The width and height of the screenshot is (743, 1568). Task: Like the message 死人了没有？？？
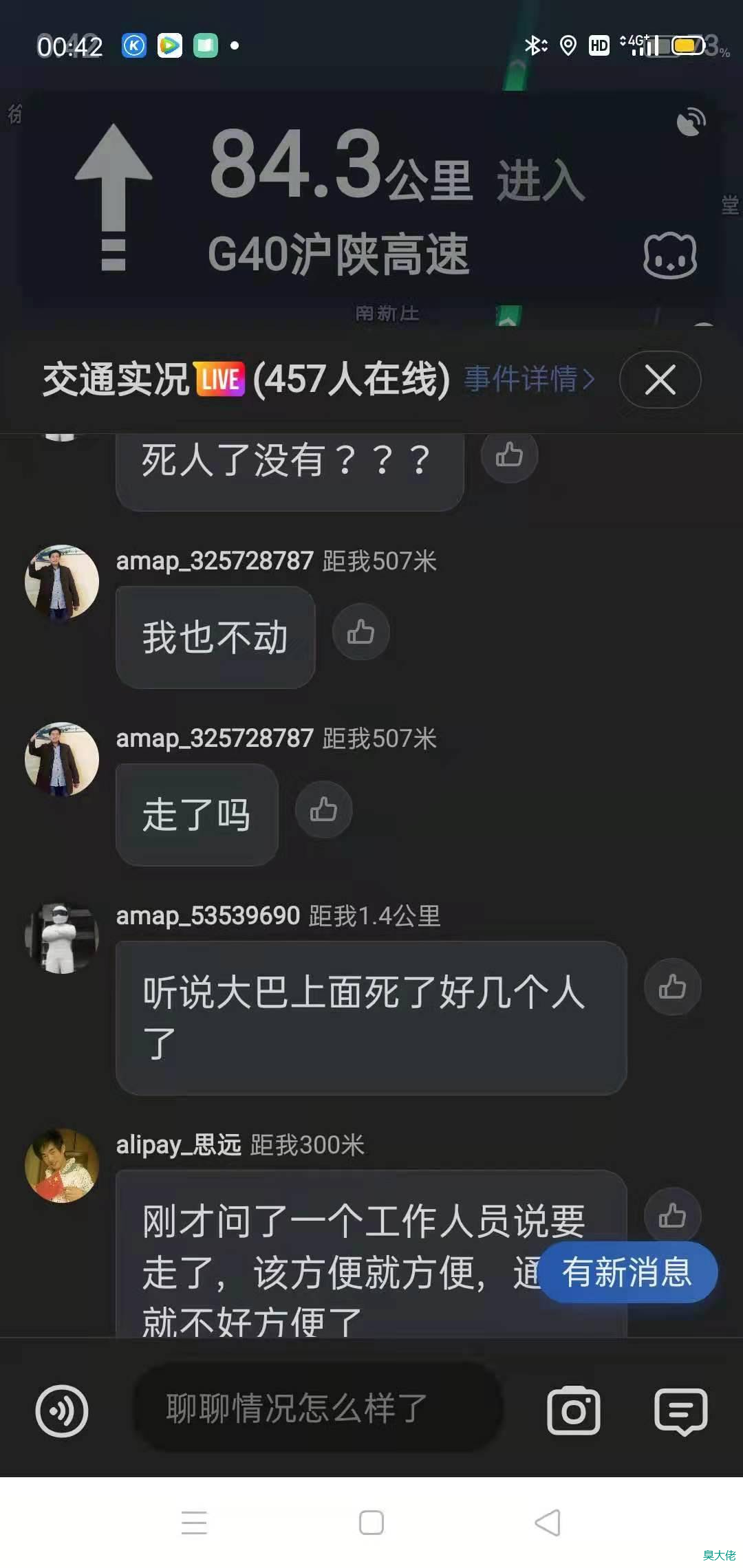(509, 455)
